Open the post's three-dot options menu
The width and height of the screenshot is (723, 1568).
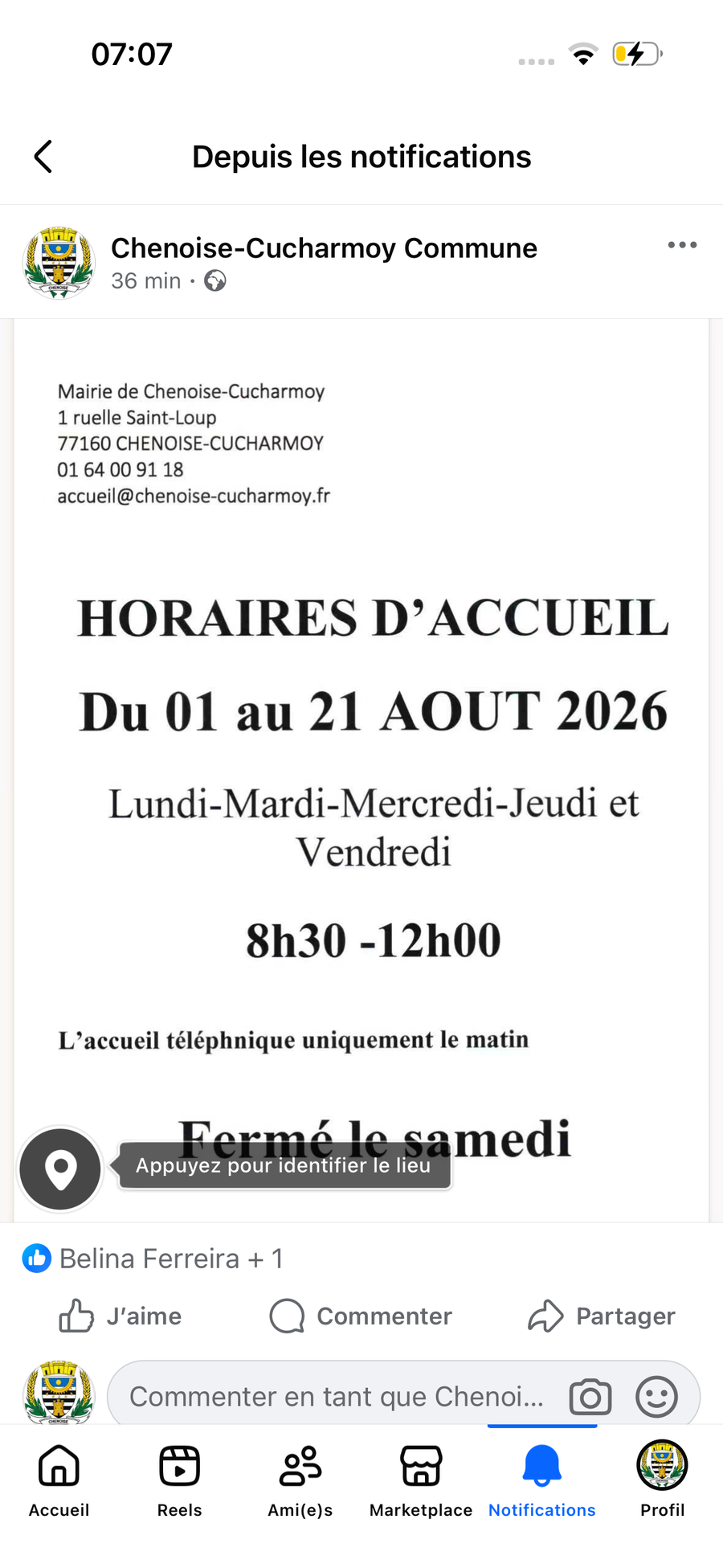tap(682, 245)
